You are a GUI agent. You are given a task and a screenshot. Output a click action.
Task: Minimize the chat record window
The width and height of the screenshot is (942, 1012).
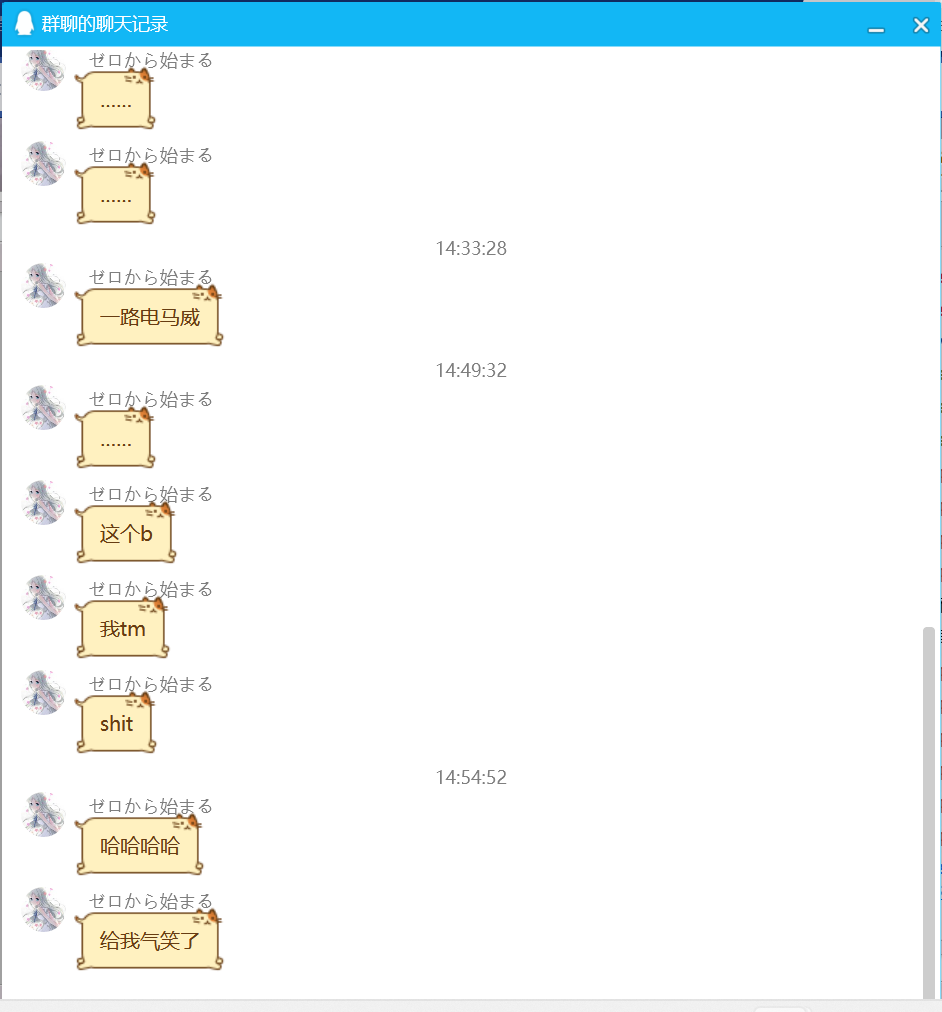point(876,26)
